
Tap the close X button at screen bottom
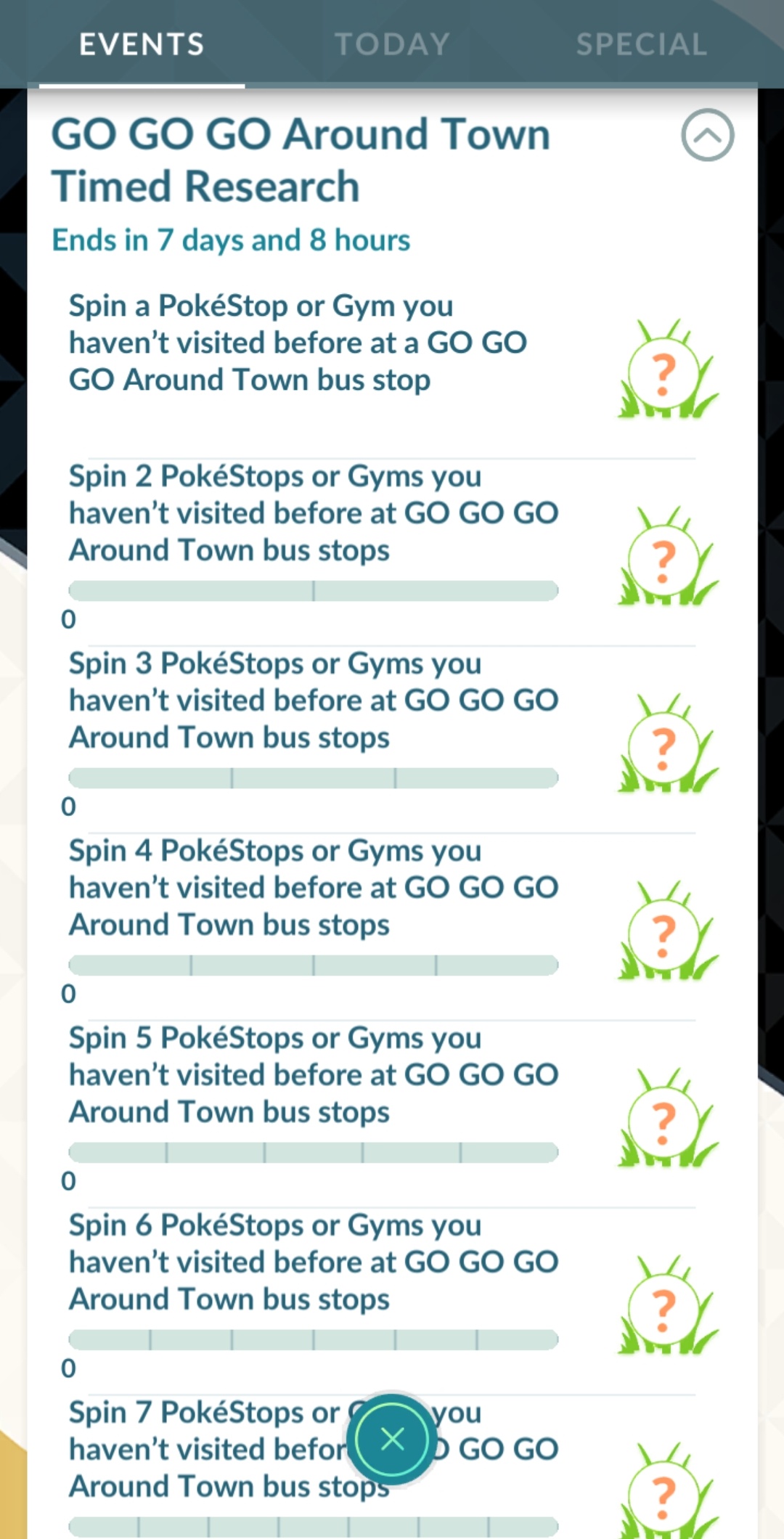pos(392,1440)
